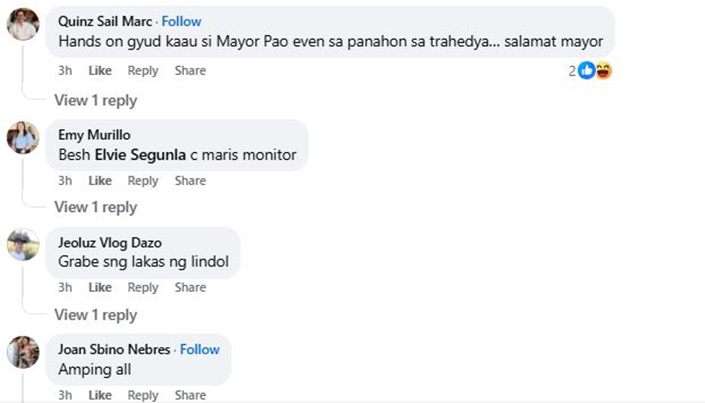Image resolution: width=705 pixels, height=403 pixels.
Task: Follow Joan Sbino Nebres
Action: tap(200, 349)
